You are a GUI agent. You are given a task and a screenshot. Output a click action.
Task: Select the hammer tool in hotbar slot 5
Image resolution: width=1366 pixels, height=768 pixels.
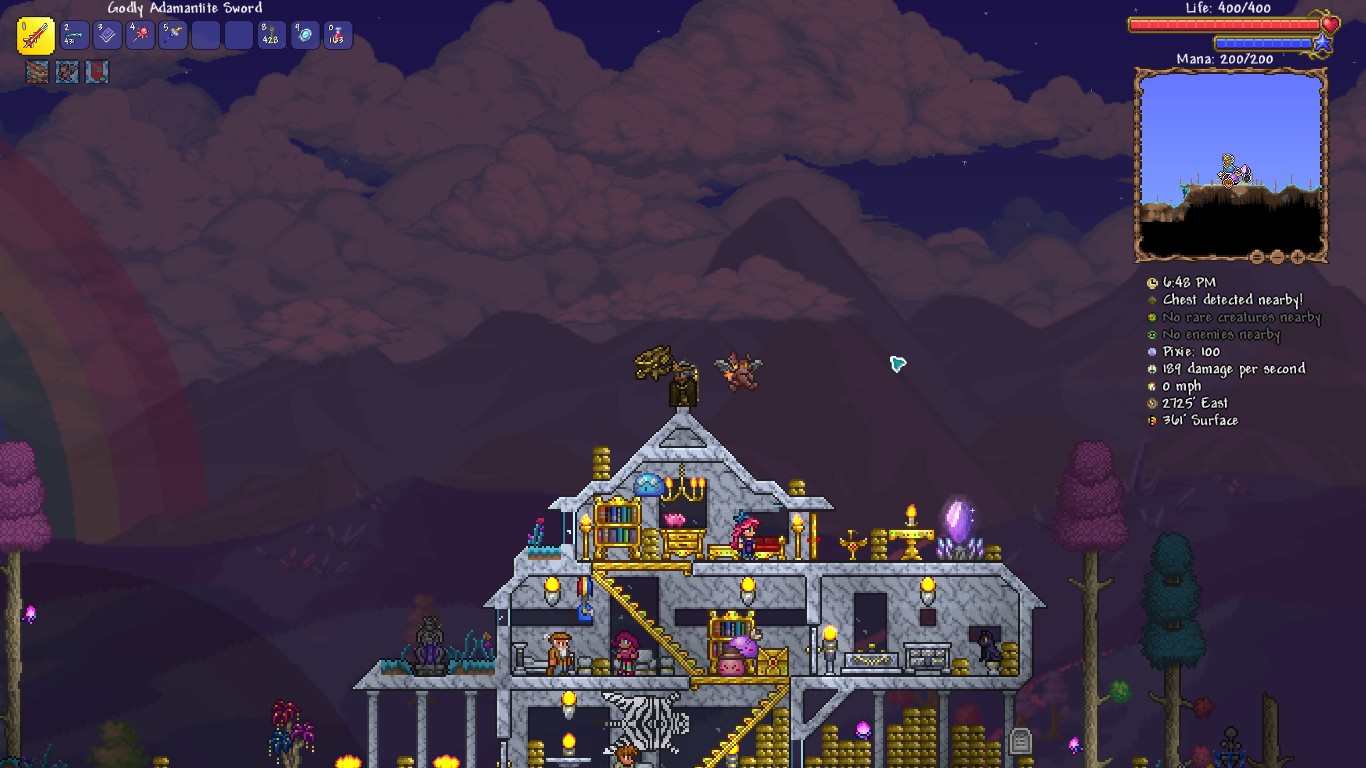pos(173,36)
